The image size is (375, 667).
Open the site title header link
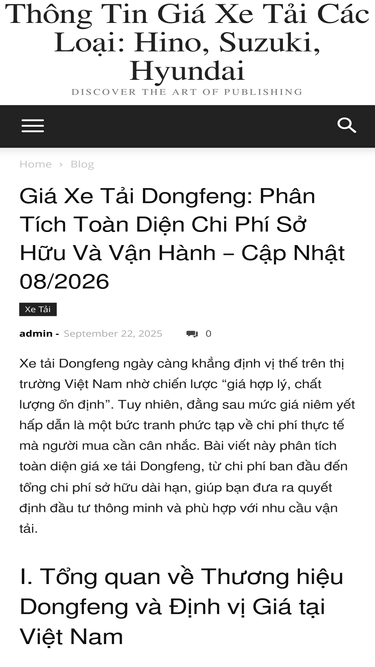coord(187,42)
